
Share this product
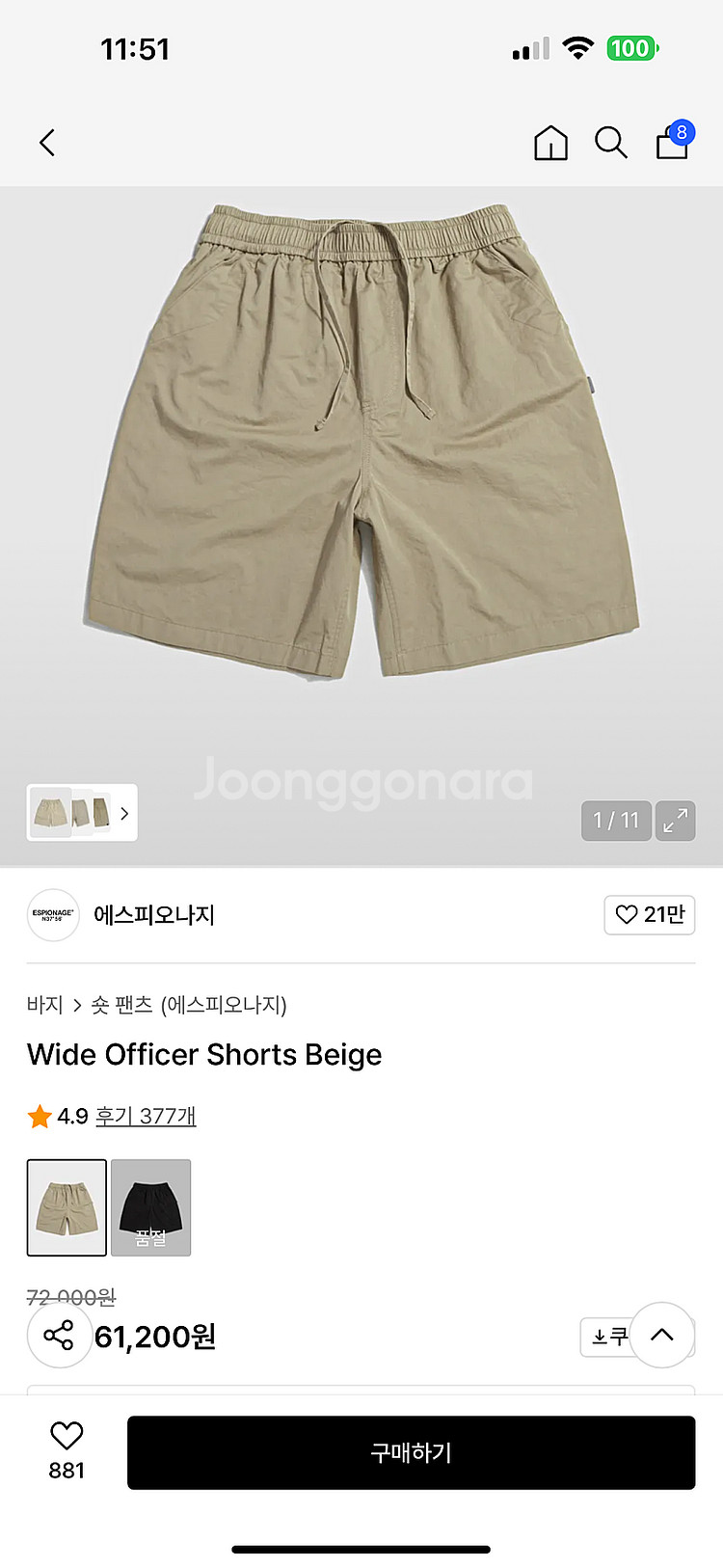[x=59, y=1336]
